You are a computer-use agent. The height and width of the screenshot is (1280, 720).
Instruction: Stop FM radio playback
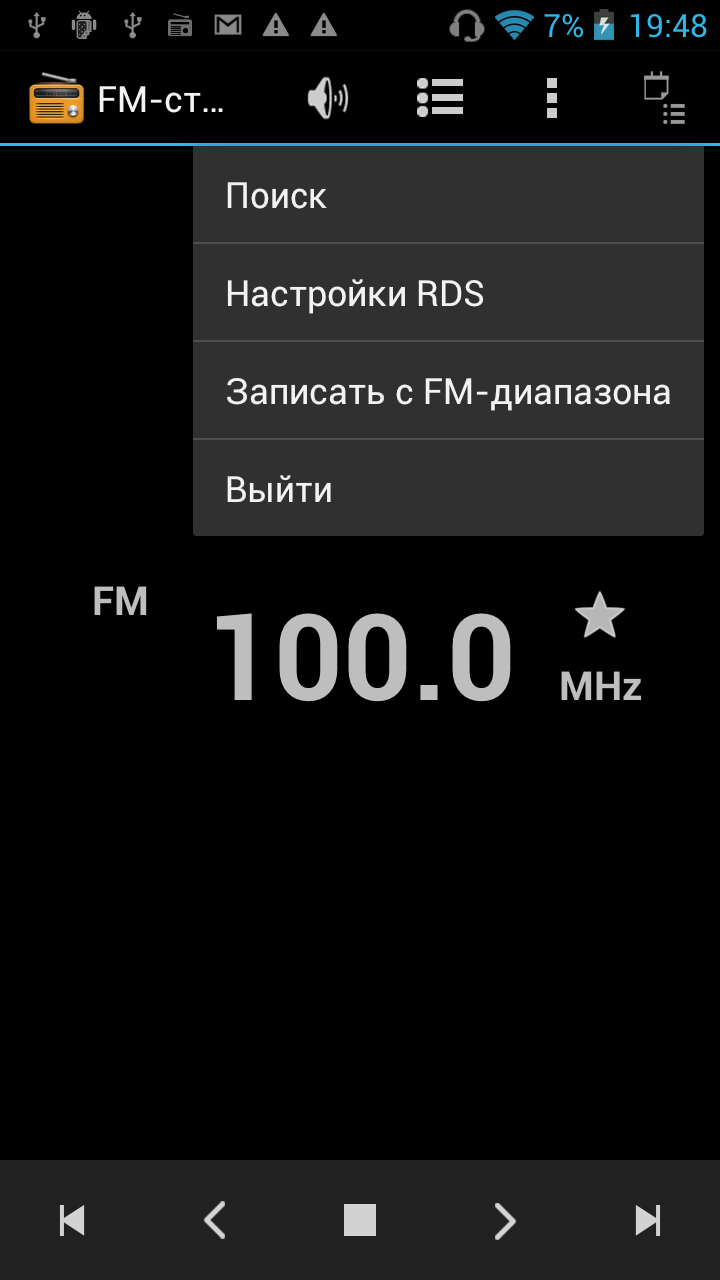click(x=360, y=1220)
